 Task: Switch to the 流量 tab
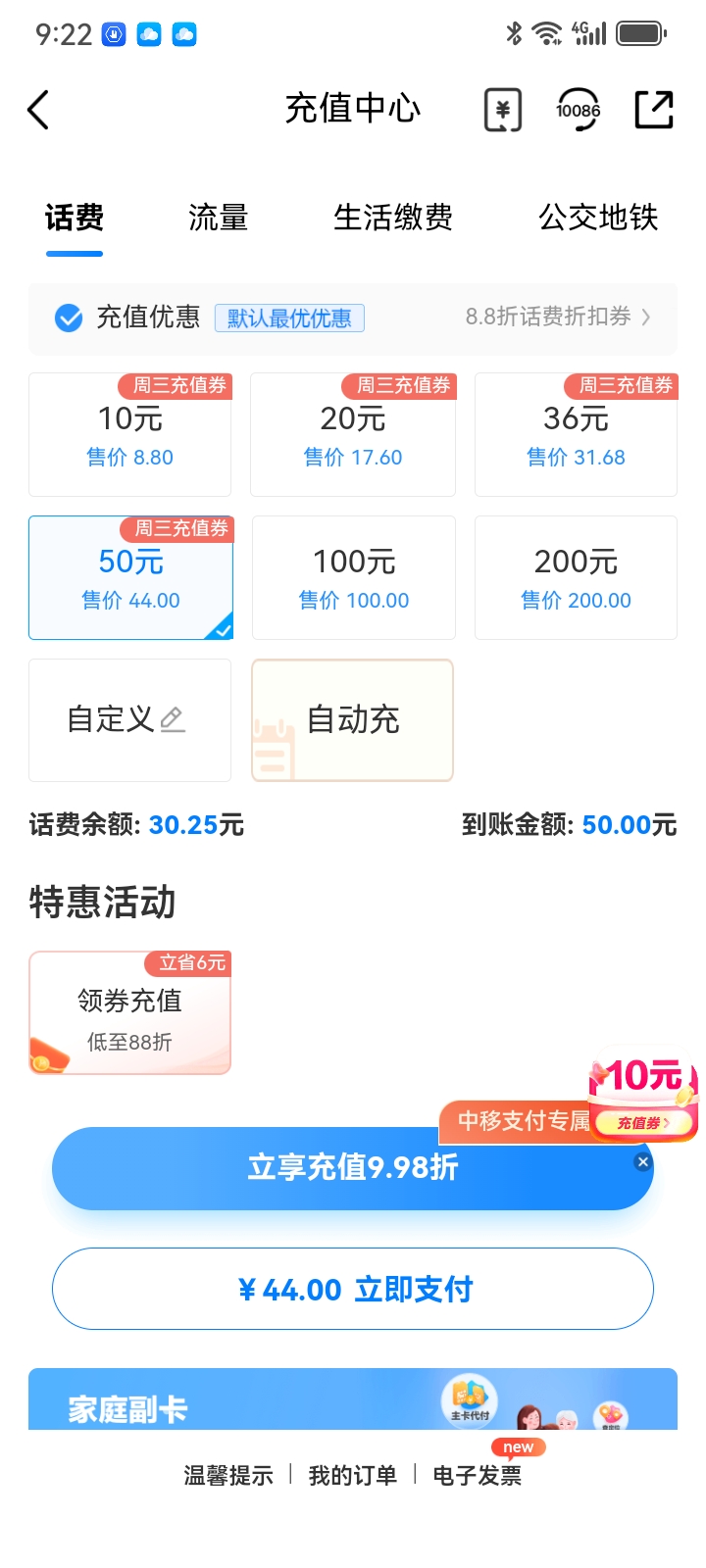coord(218,218)
